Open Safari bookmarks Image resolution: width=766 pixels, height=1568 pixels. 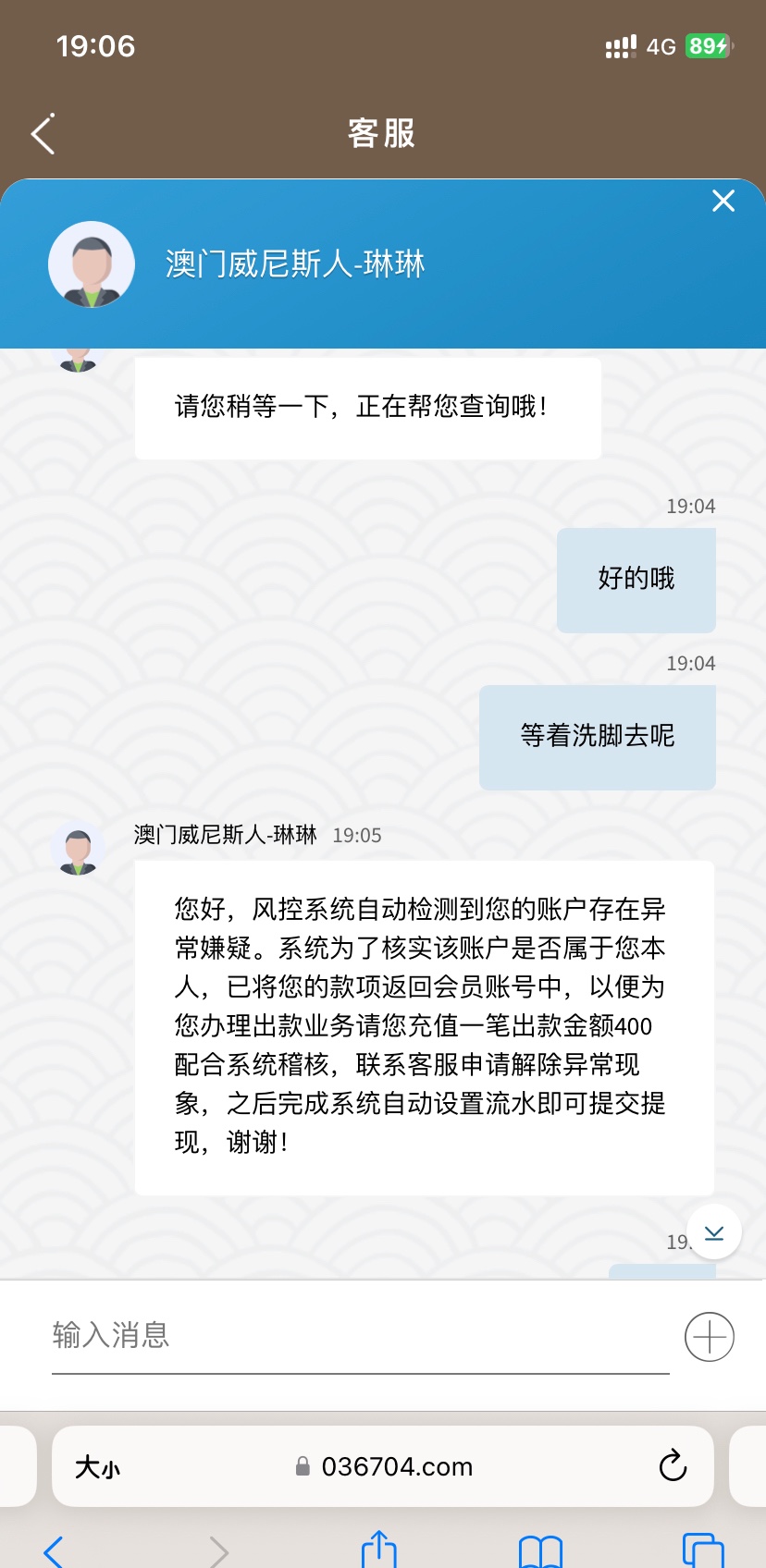pyautogui.click(x=540, y=1551)
